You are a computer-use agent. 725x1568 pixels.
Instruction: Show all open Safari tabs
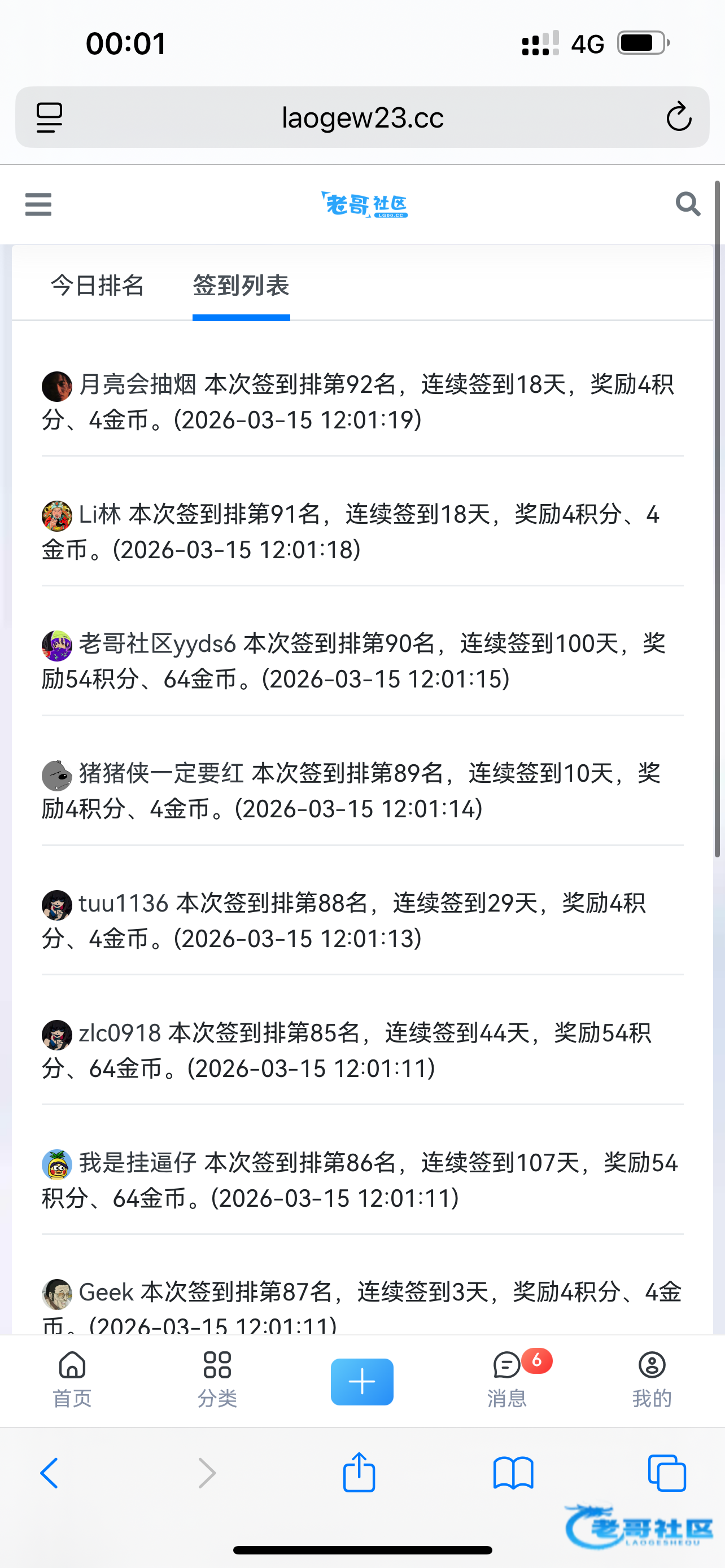pyautogui.click(x=667, y=1473)
